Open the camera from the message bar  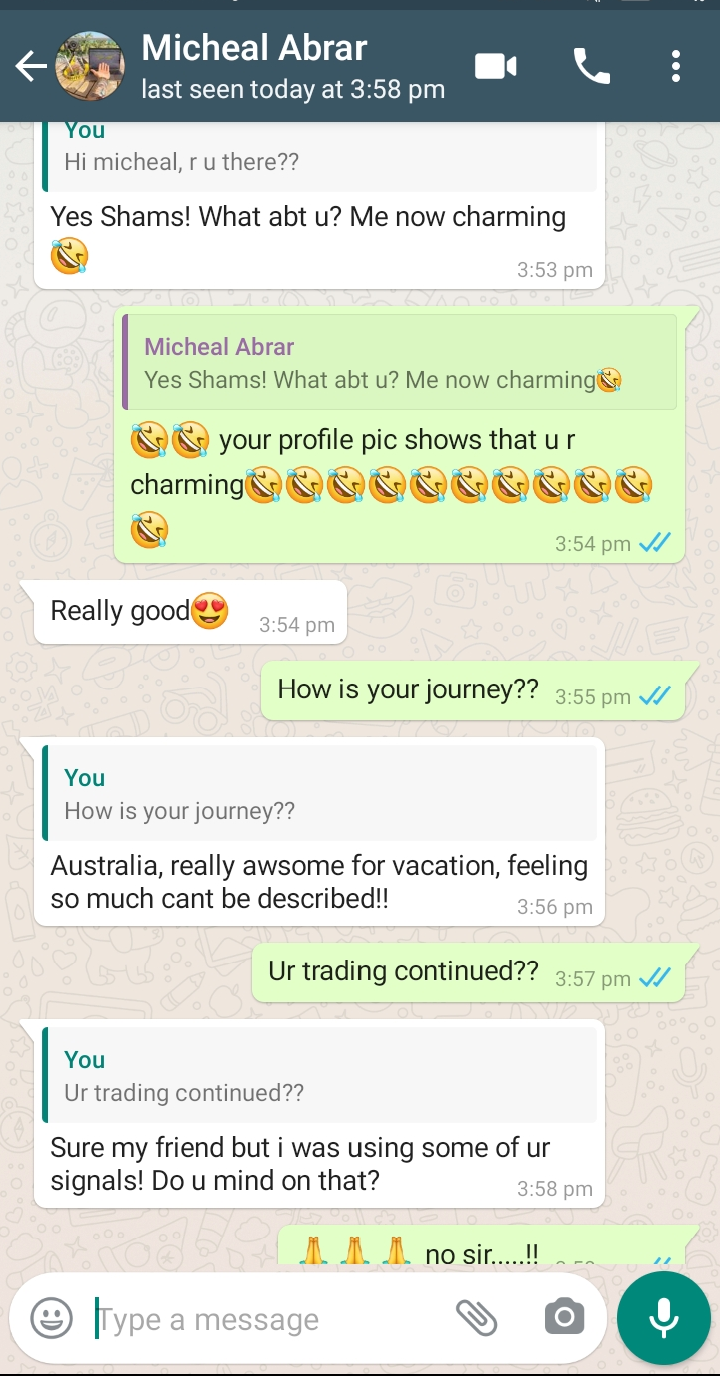click(564, 1318)
